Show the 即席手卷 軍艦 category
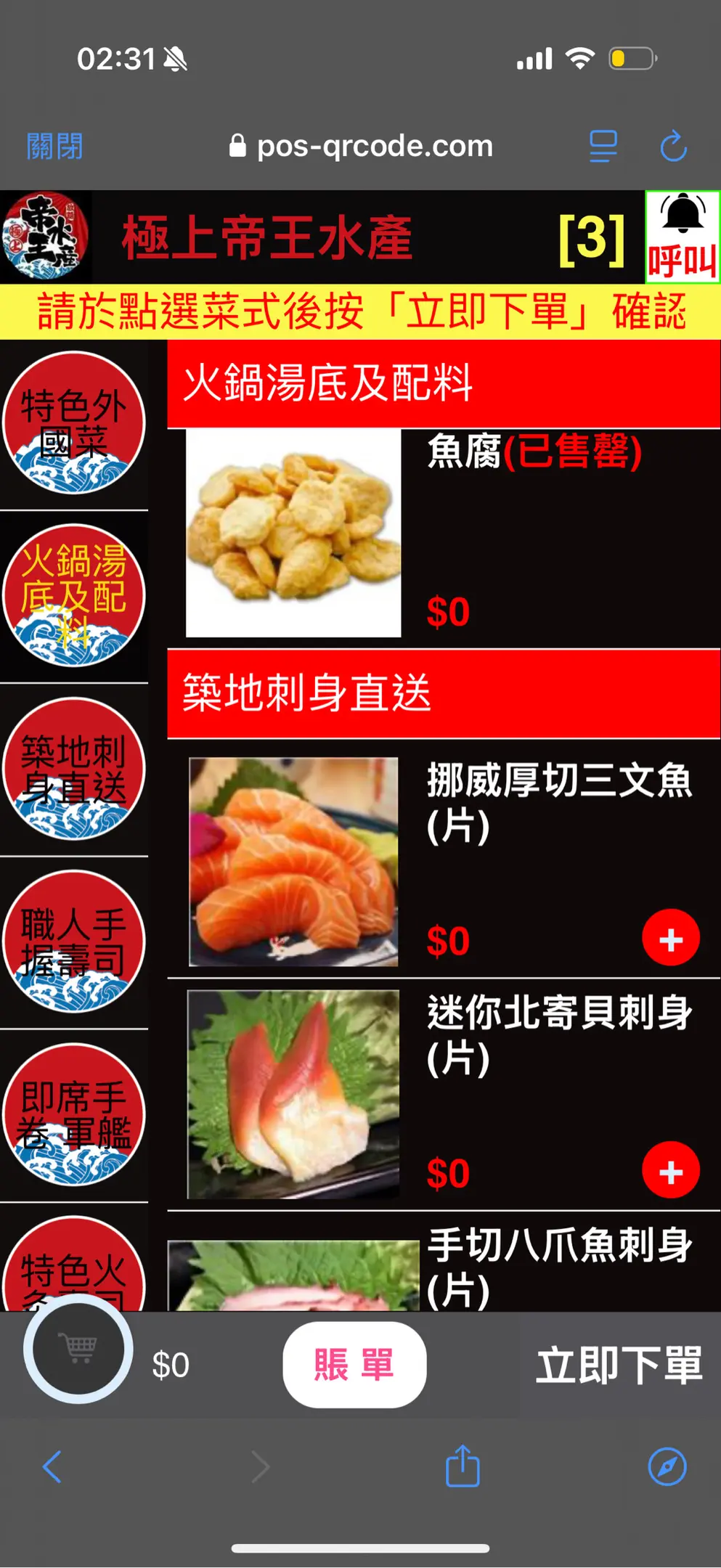 [74, 1114]
